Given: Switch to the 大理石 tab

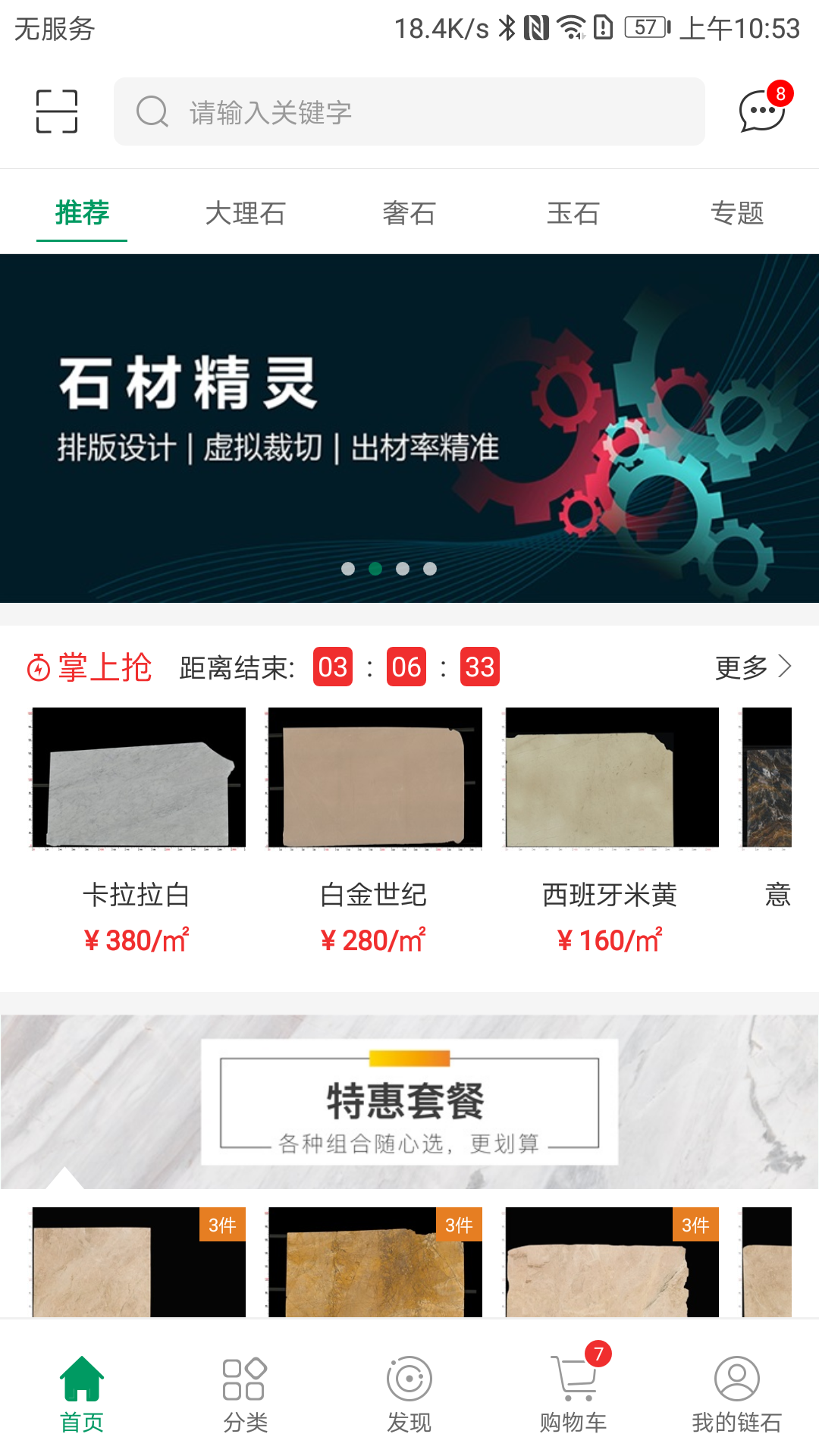Looking at the screenshot, I should click(245, 213).
